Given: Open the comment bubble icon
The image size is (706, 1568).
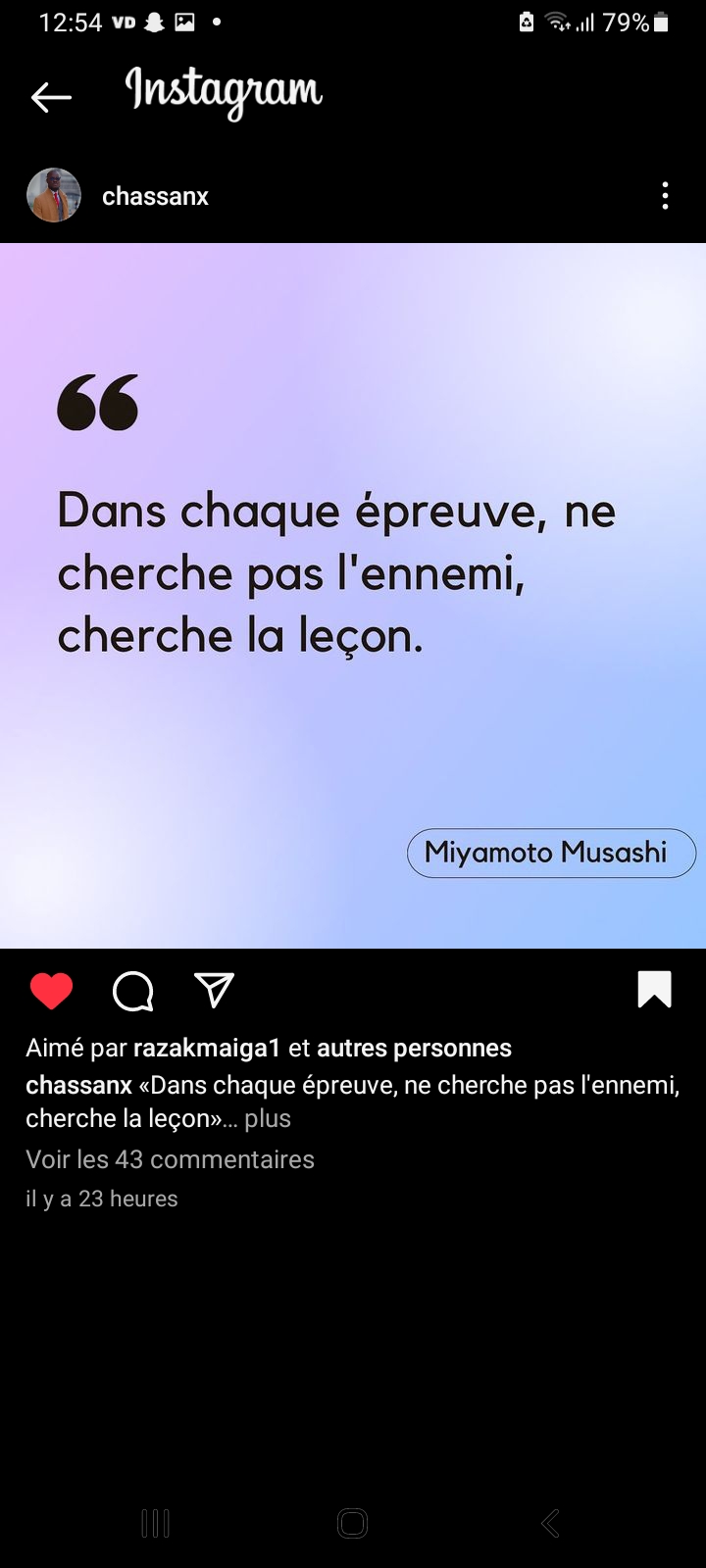Looking at the screenshot, I should click(133, 991).
